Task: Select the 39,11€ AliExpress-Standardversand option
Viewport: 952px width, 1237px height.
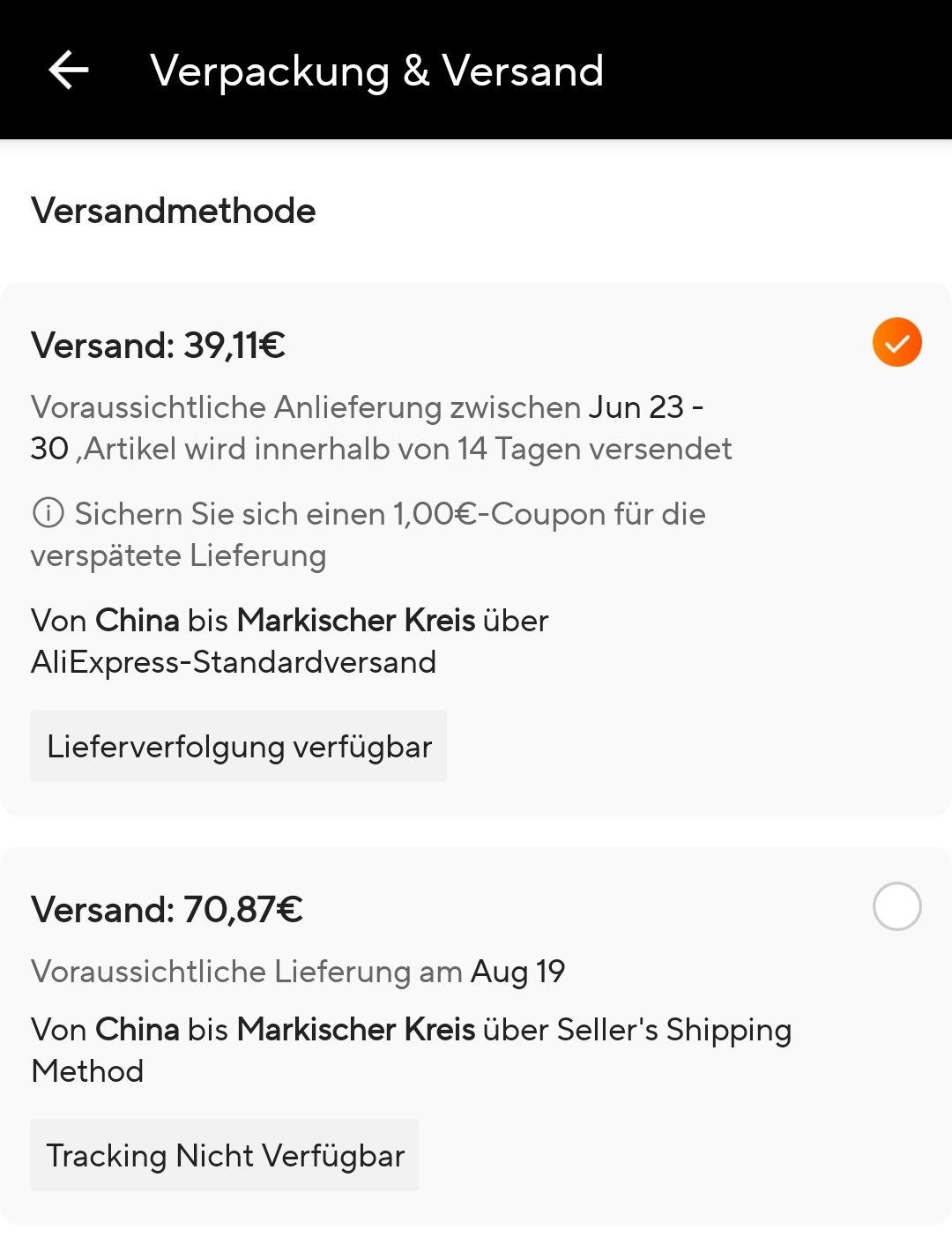Action: (x=896, y=342)
